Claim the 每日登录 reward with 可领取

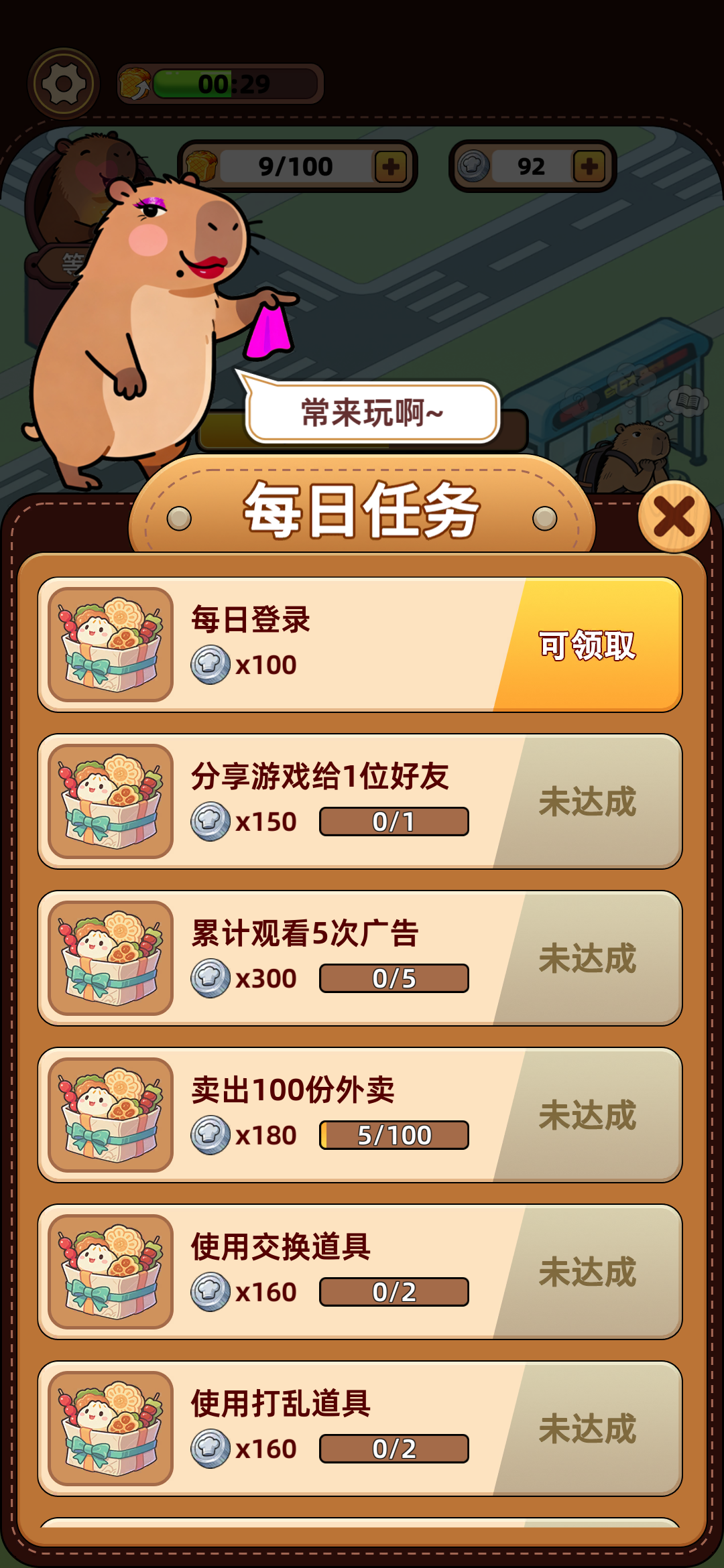click(588, 645)
